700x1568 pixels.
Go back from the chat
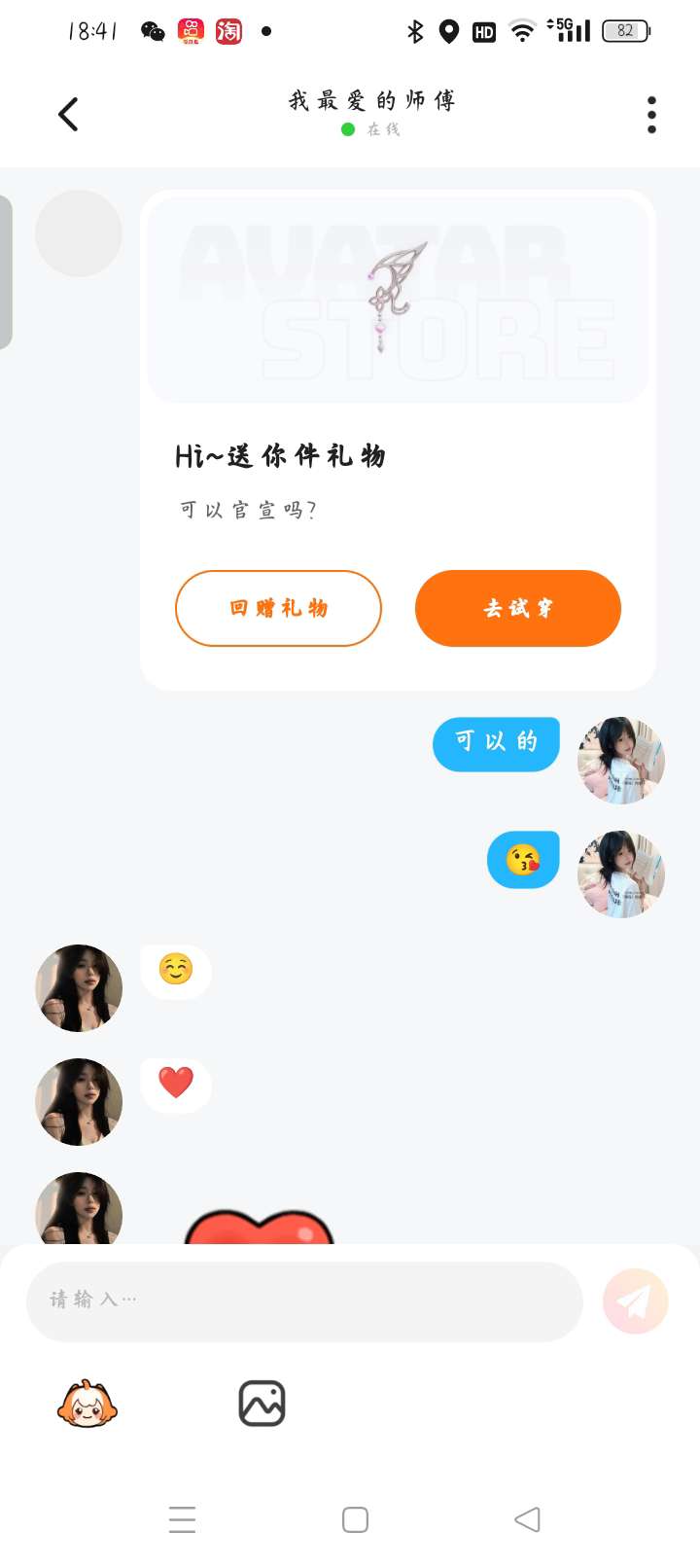pyautogui.click(x=68, y=115)
